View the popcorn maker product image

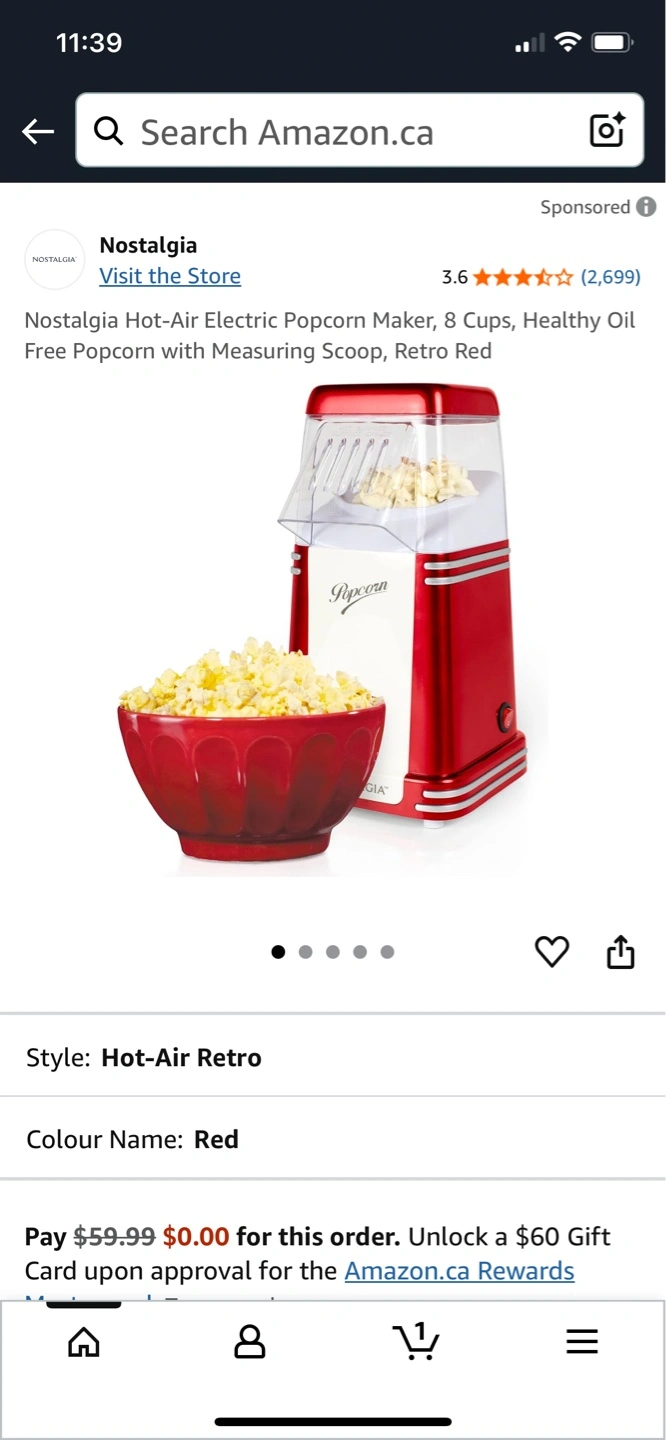click(333, 630)
